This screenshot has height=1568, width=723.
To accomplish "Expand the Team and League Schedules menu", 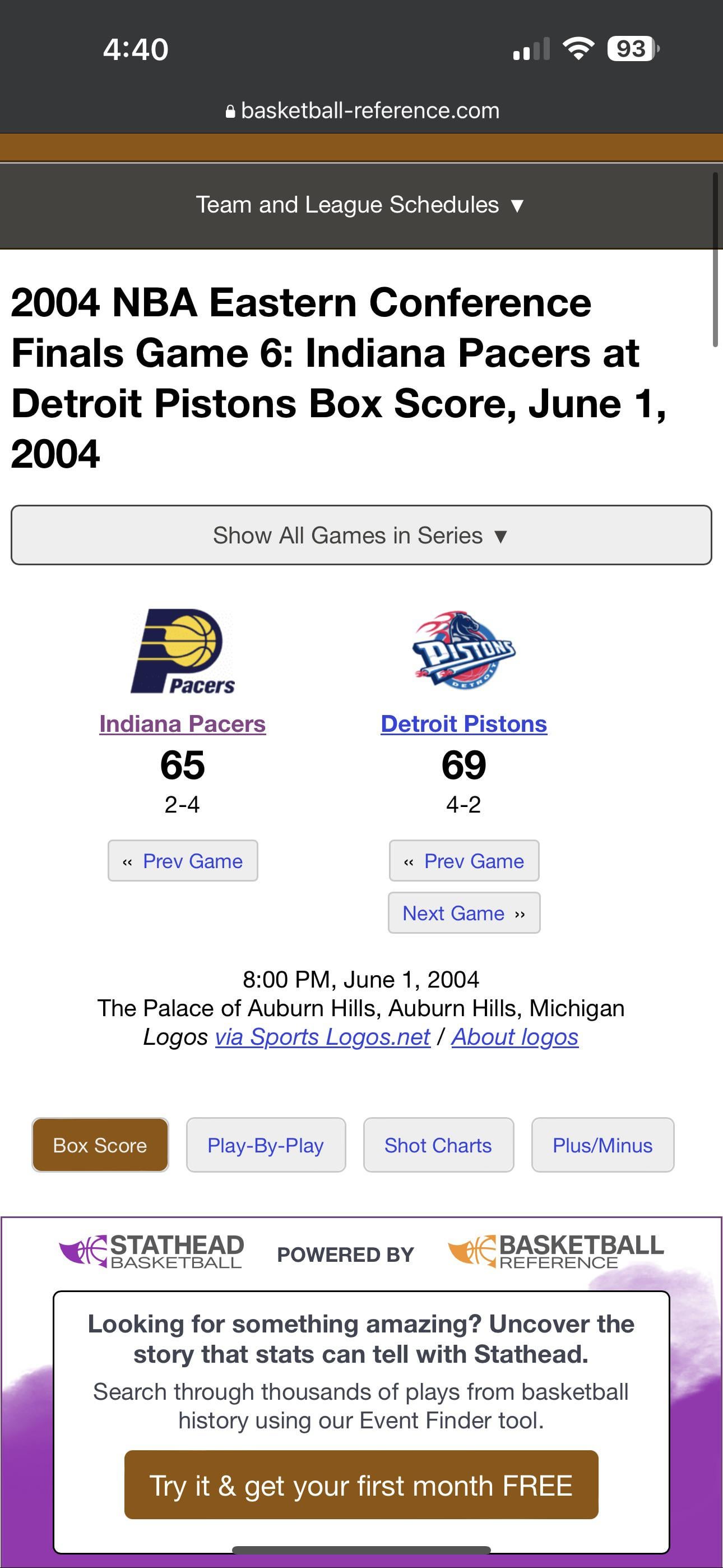I will point(360,205).
